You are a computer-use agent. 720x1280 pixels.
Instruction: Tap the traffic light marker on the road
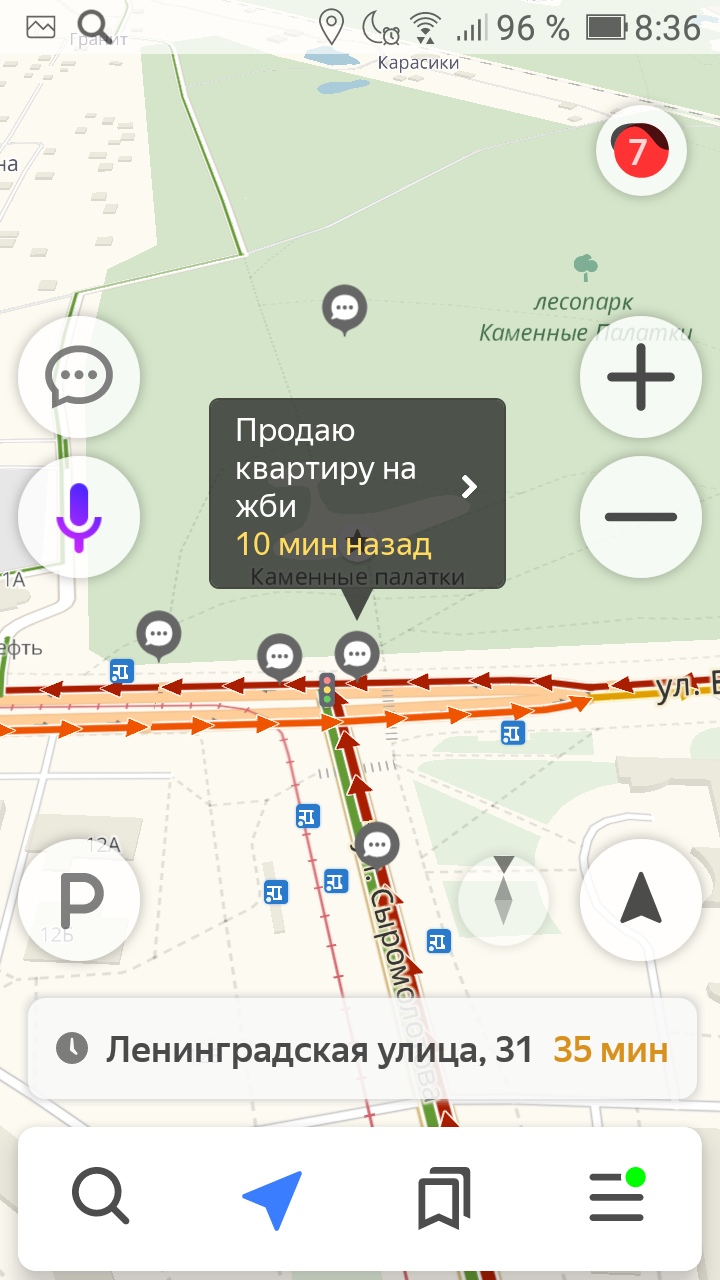tap(326, 690)
